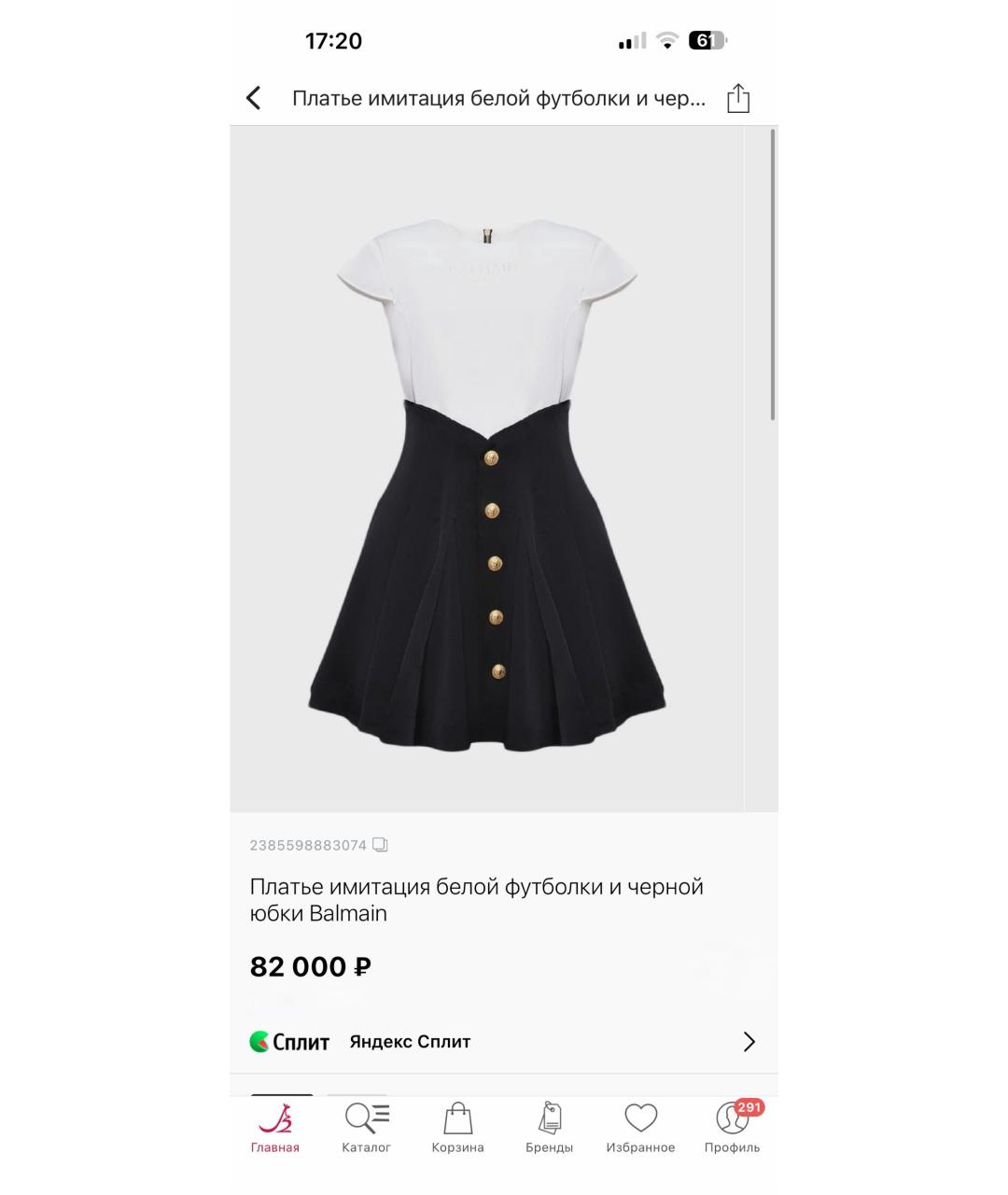The image size is (1008, 1195).
Task: Tap the Профиль icon with 291 badge
Action: (732, 1118)
